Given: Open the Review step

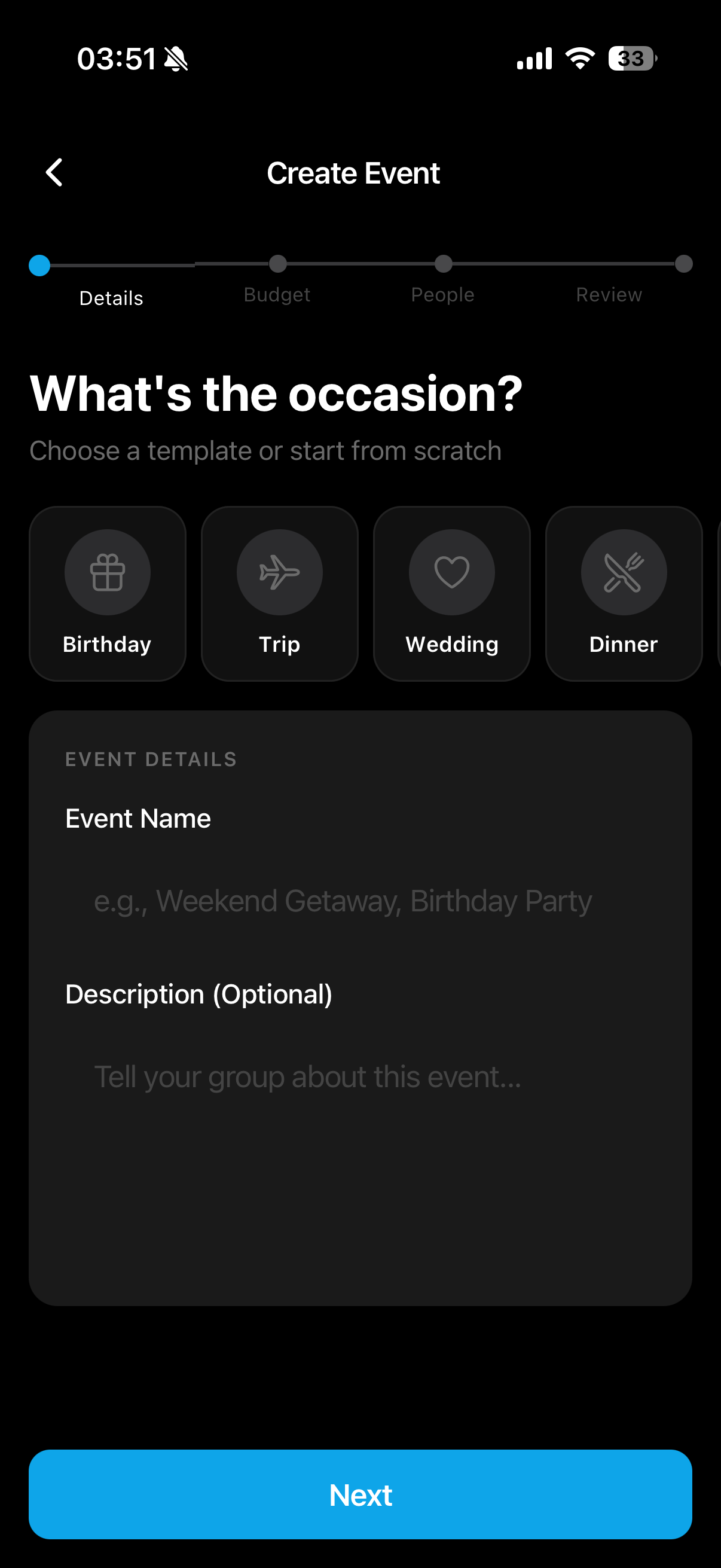Looking at the screenshot, I should coord(609,277).
